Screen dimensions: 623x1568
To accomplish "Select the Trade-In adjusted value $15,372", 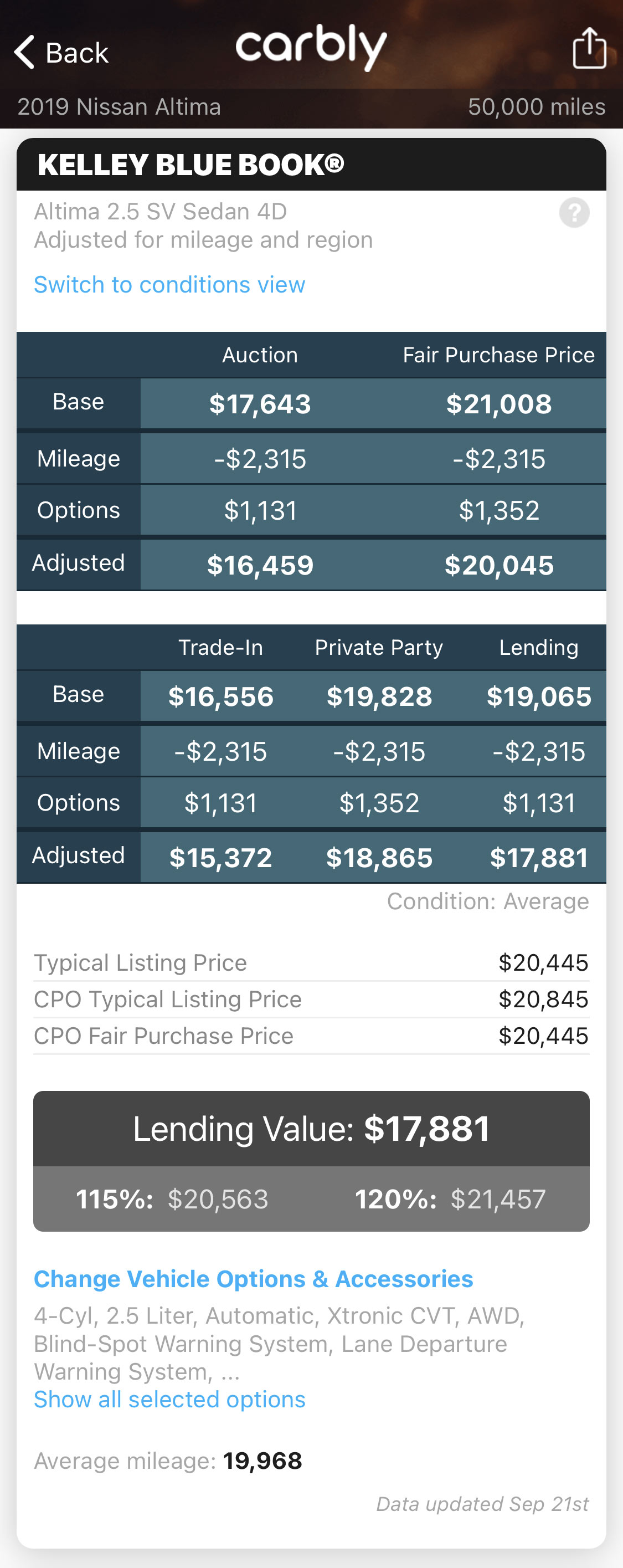I will coord(221,857).
